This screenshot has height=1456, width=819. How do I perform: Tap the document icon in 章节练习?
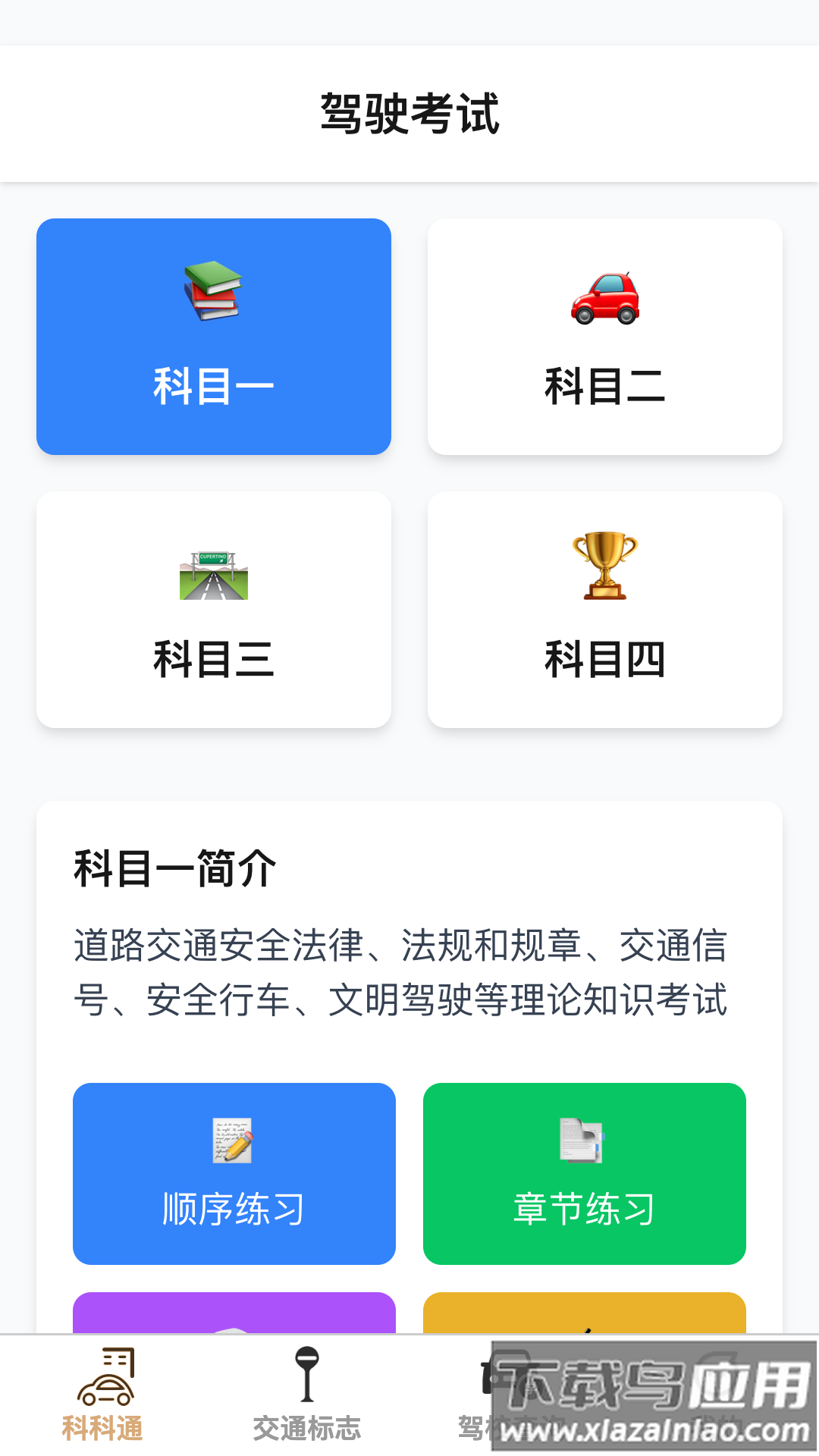(583, 1143)
